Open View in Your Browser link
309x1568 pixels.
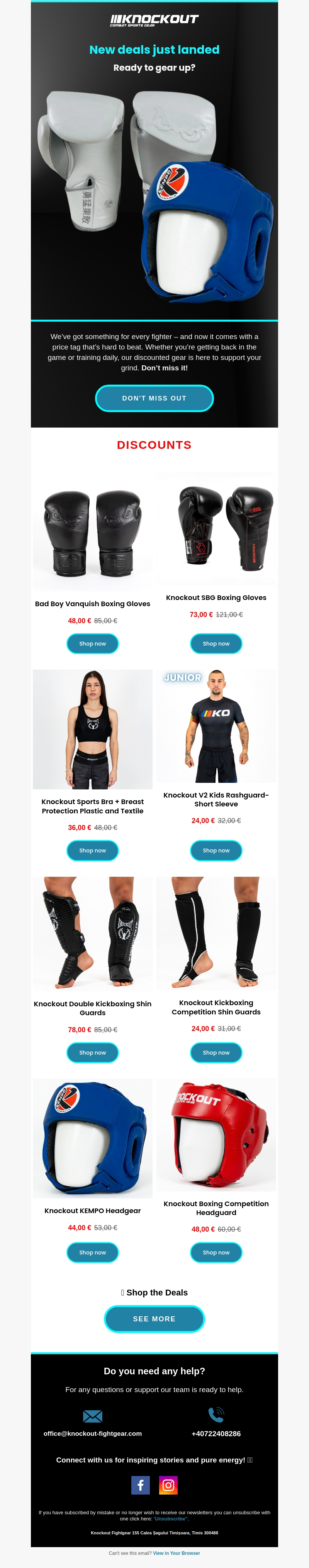click(x=177, y=1553)
